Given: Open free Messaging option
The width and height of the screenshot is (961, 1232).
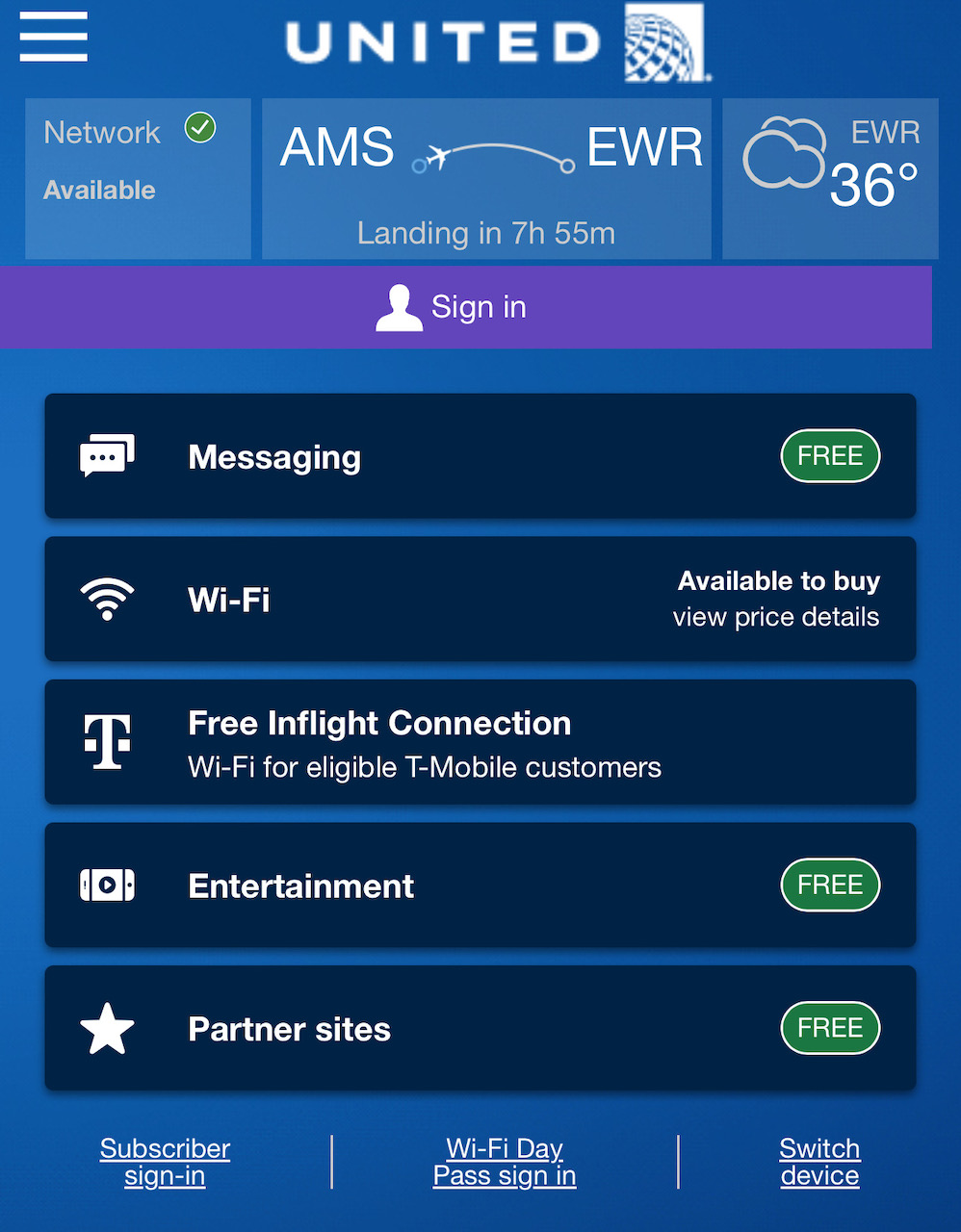Looking at the screenshot, I should tap(480, 456).
